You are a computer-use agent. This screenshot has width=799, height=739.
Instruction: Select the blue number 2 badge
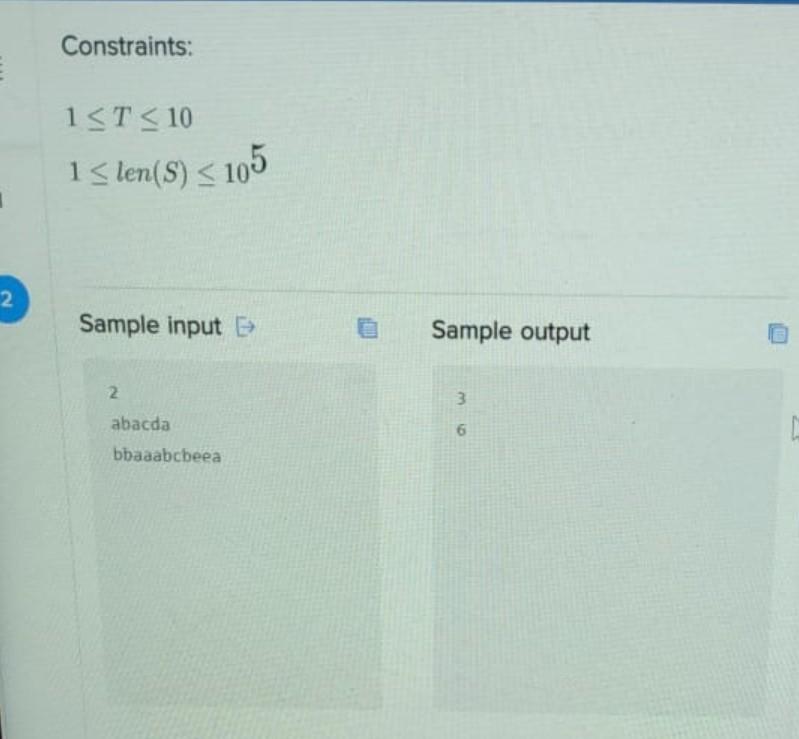[x=10, y=299]
